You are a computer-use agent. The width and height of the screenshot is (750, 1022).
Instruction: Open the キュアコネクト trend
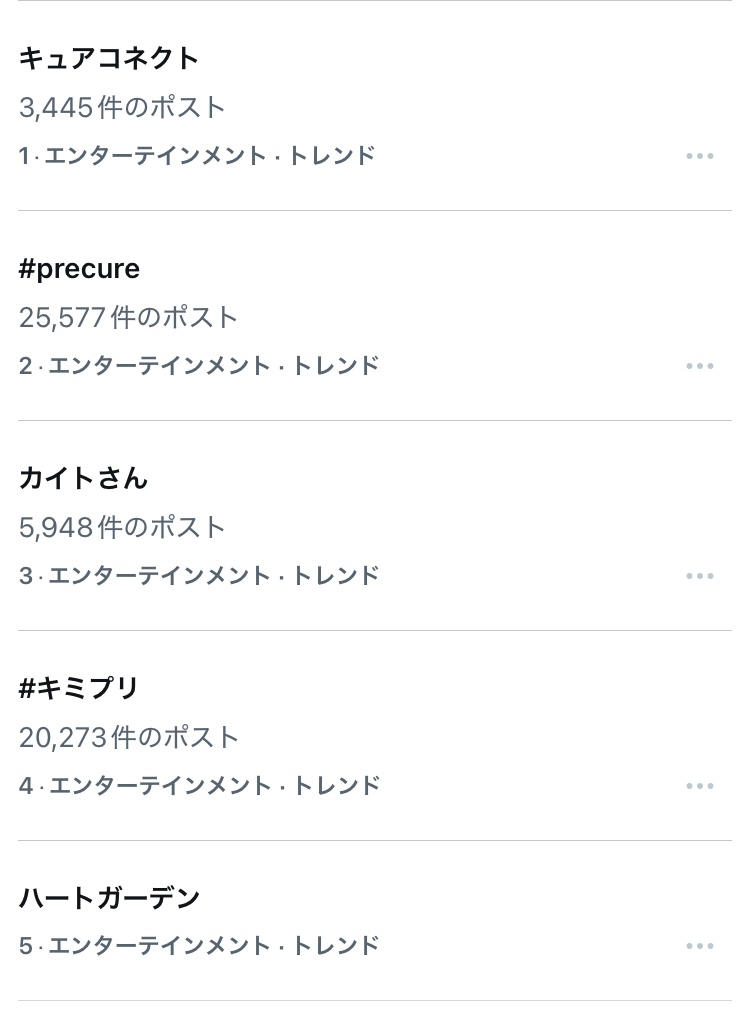(110, 58)
